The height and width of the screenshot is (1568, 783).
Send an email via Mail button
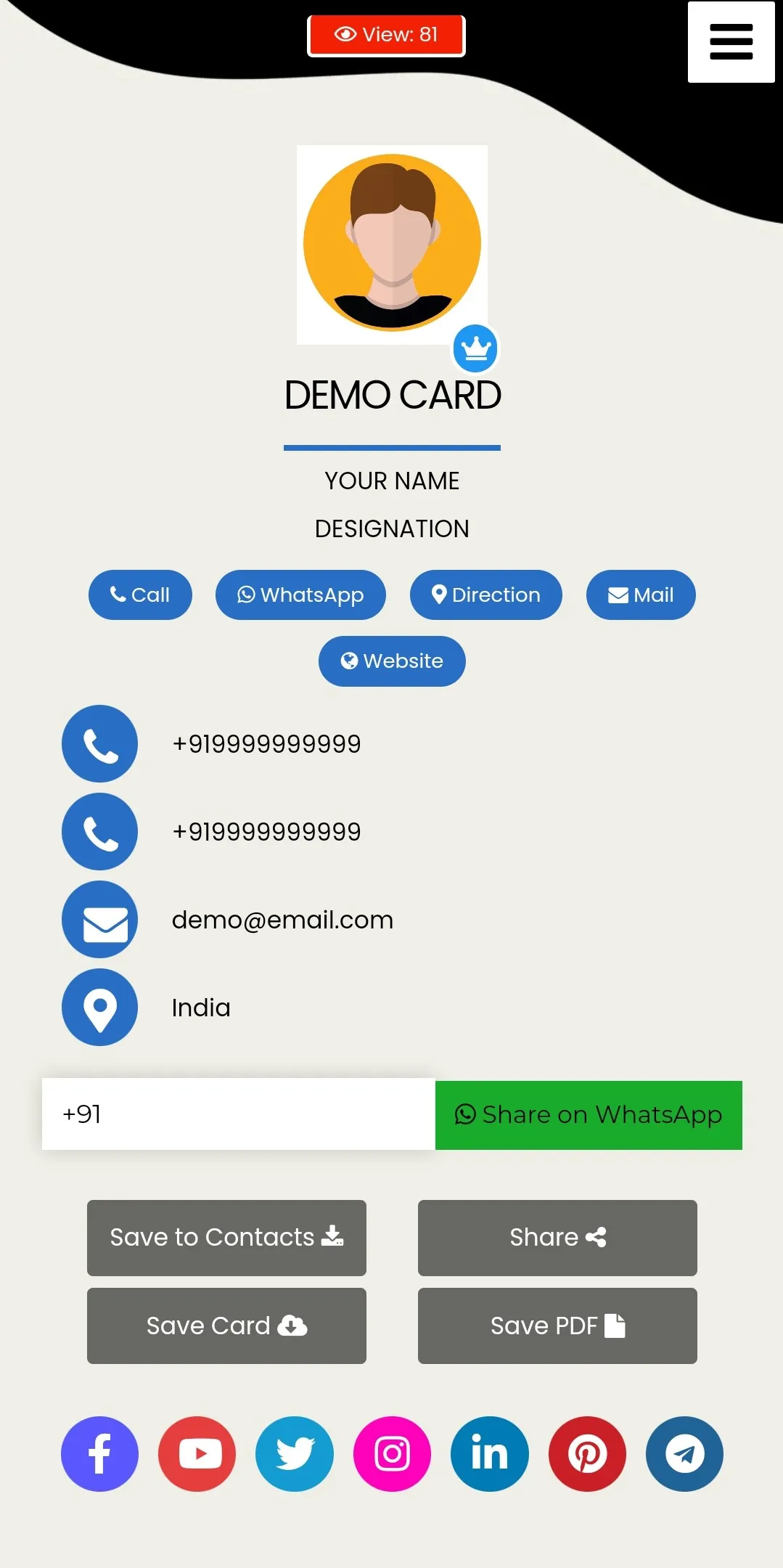tap(640, 595)
